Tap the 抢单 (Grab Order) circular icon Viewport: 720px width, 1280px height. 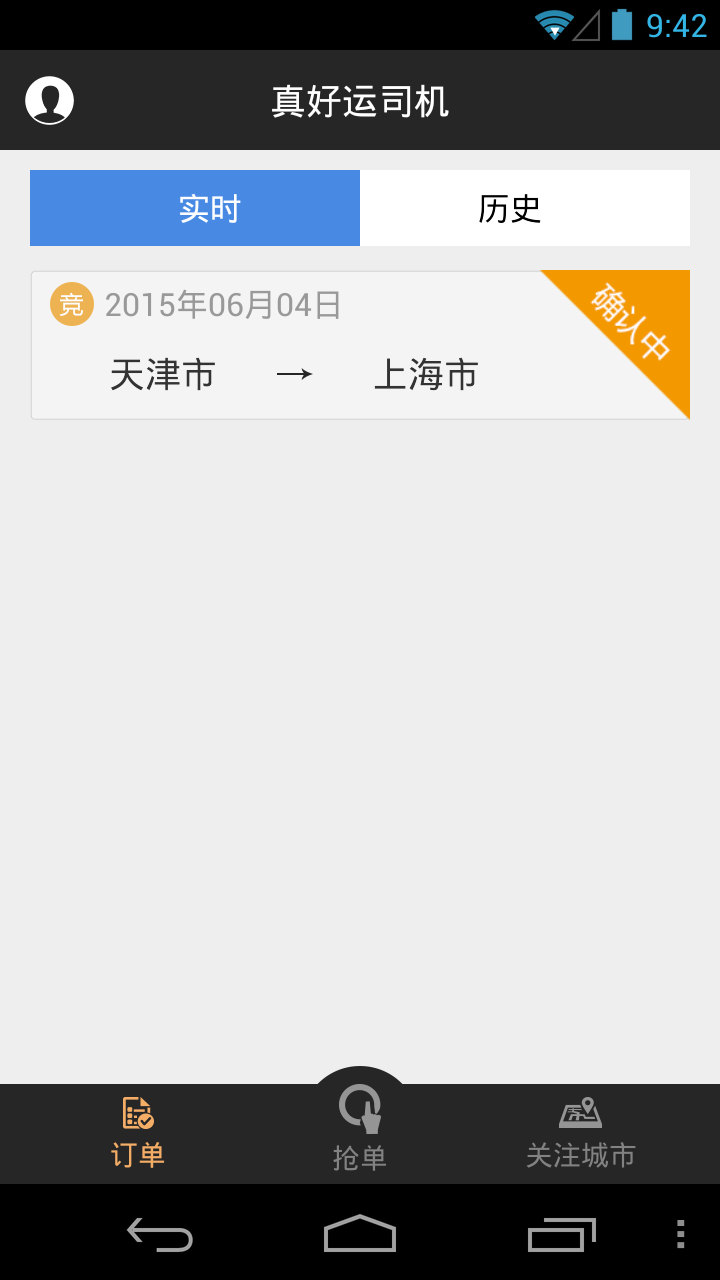tap(360, 1110)
